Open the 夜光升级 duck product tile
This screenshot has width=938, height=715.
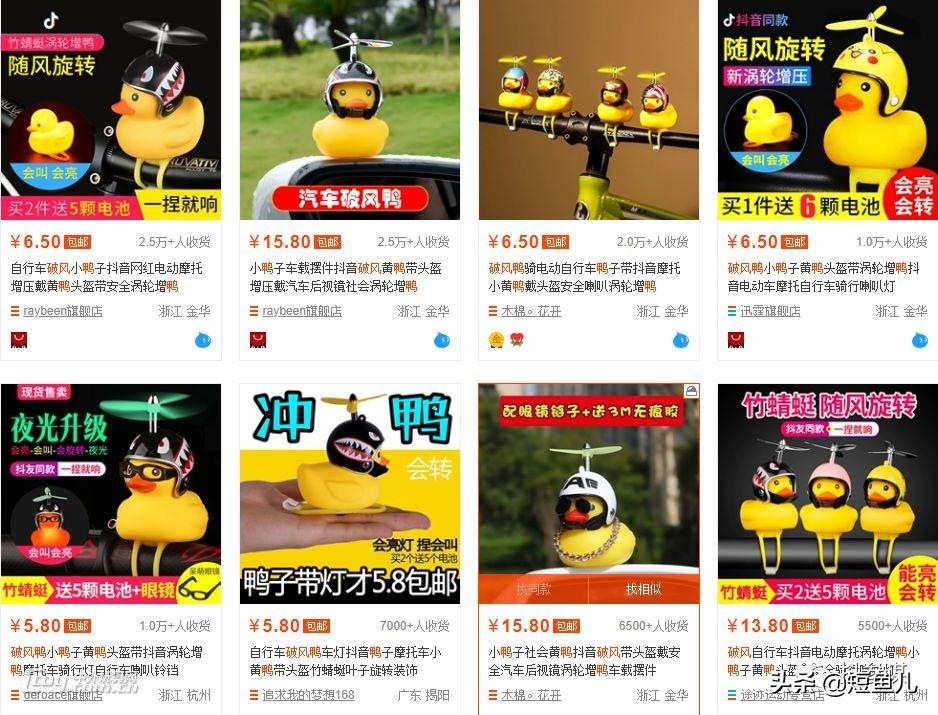110,494
